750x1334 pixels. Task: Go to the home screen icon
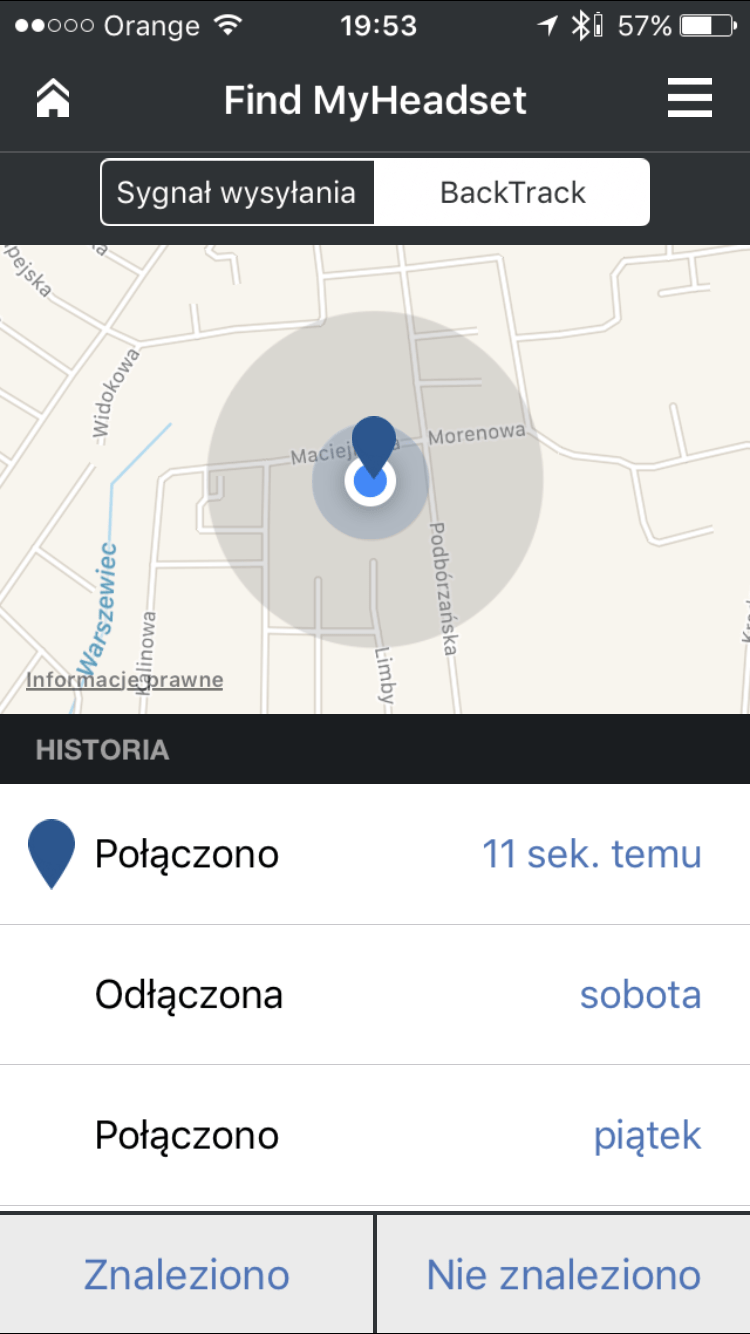click(53, 100)
